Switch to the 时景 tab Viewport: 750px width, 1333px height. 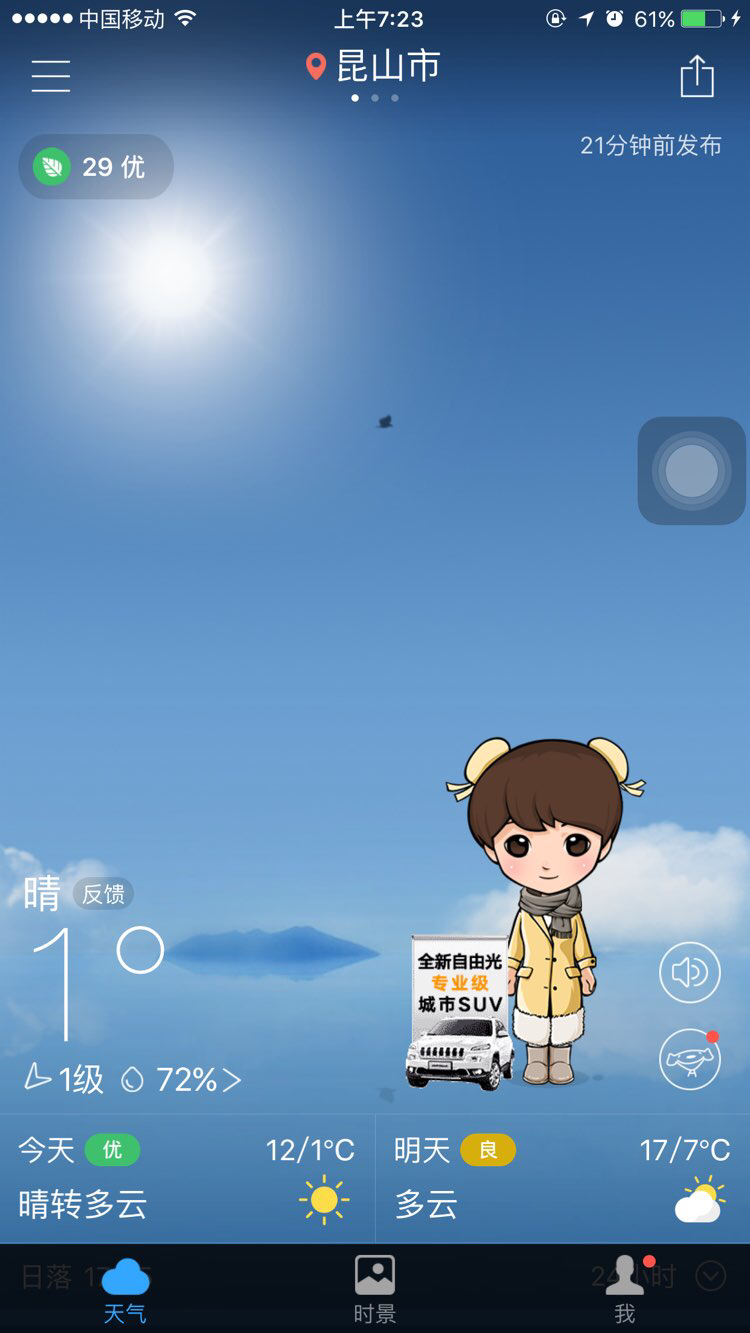click(375, 1290)
